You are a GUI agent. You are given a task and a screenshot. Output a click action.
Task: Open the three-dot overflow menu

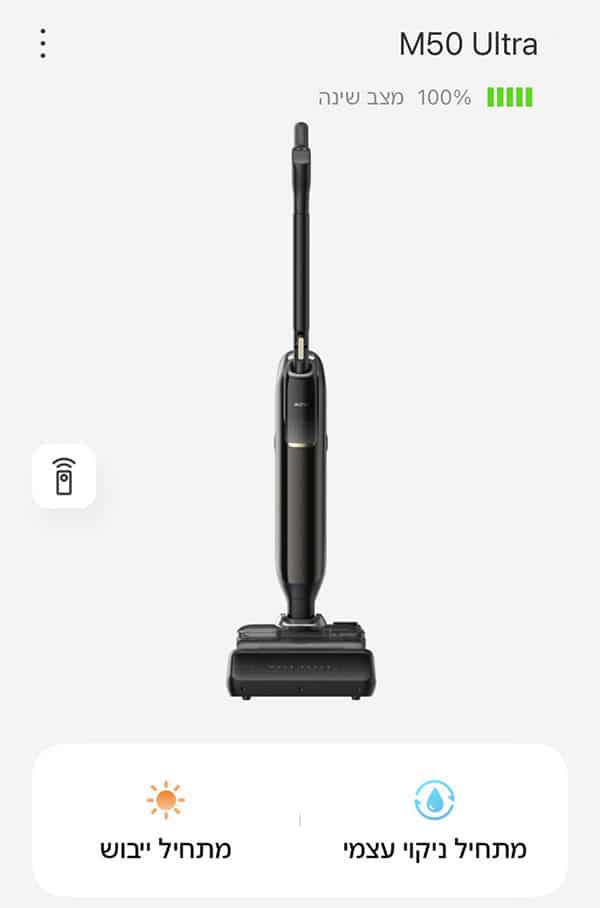[x=43, y=44]
